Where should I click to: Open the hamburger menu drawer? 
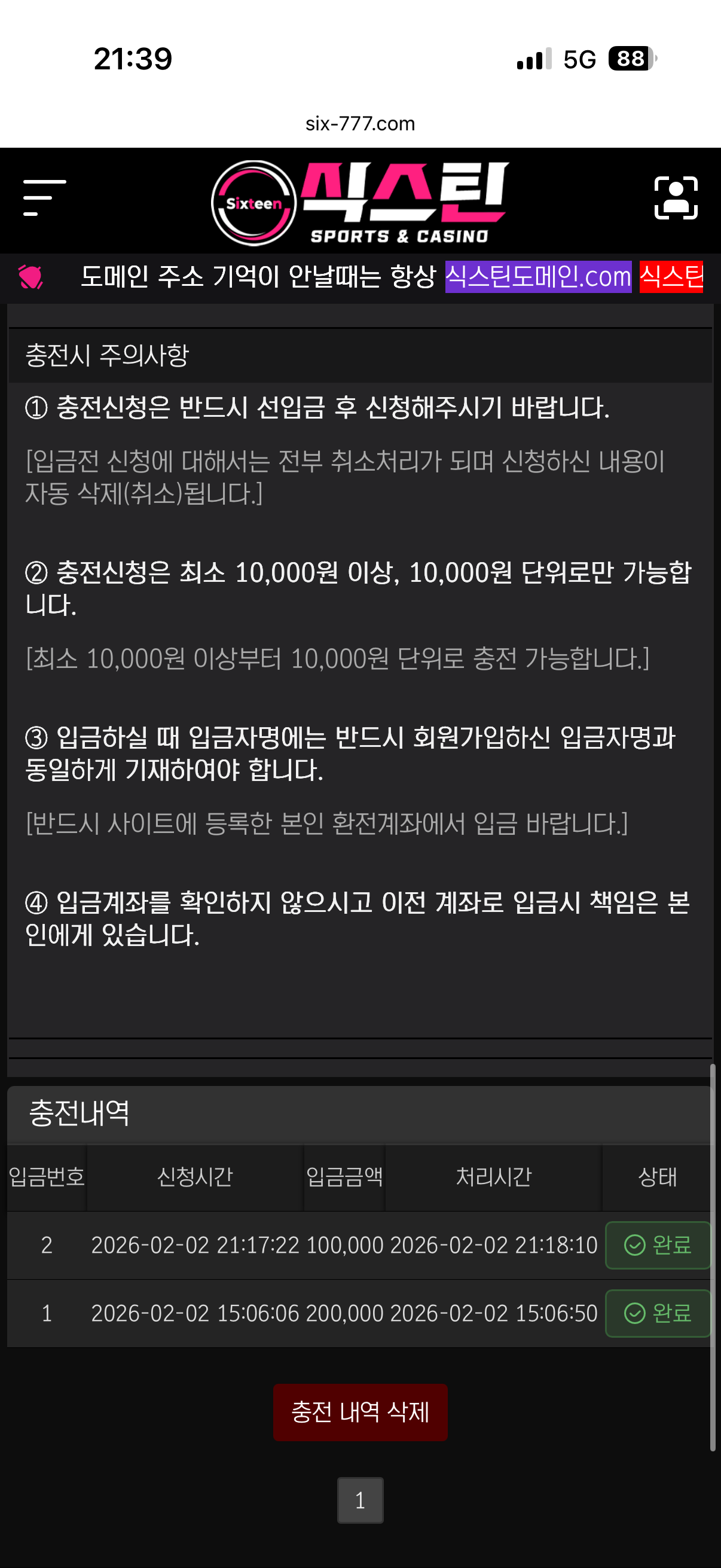tap(44, 198)
